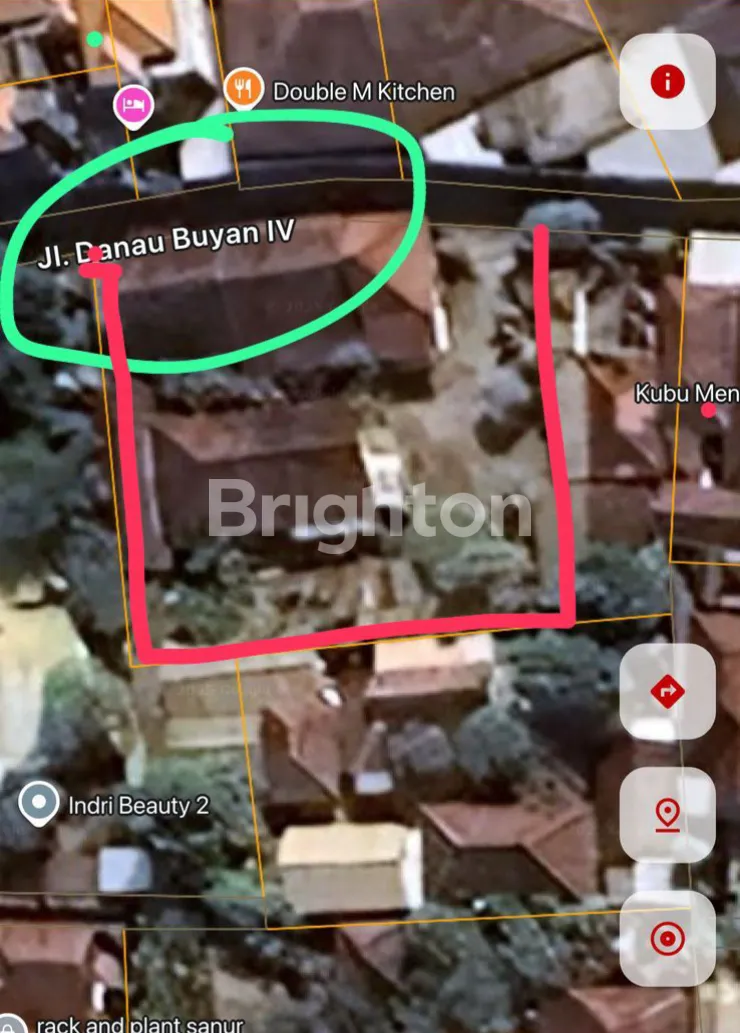
Task: Select the Indri Beauty 2 map marker
Action: tap(39, 803)
